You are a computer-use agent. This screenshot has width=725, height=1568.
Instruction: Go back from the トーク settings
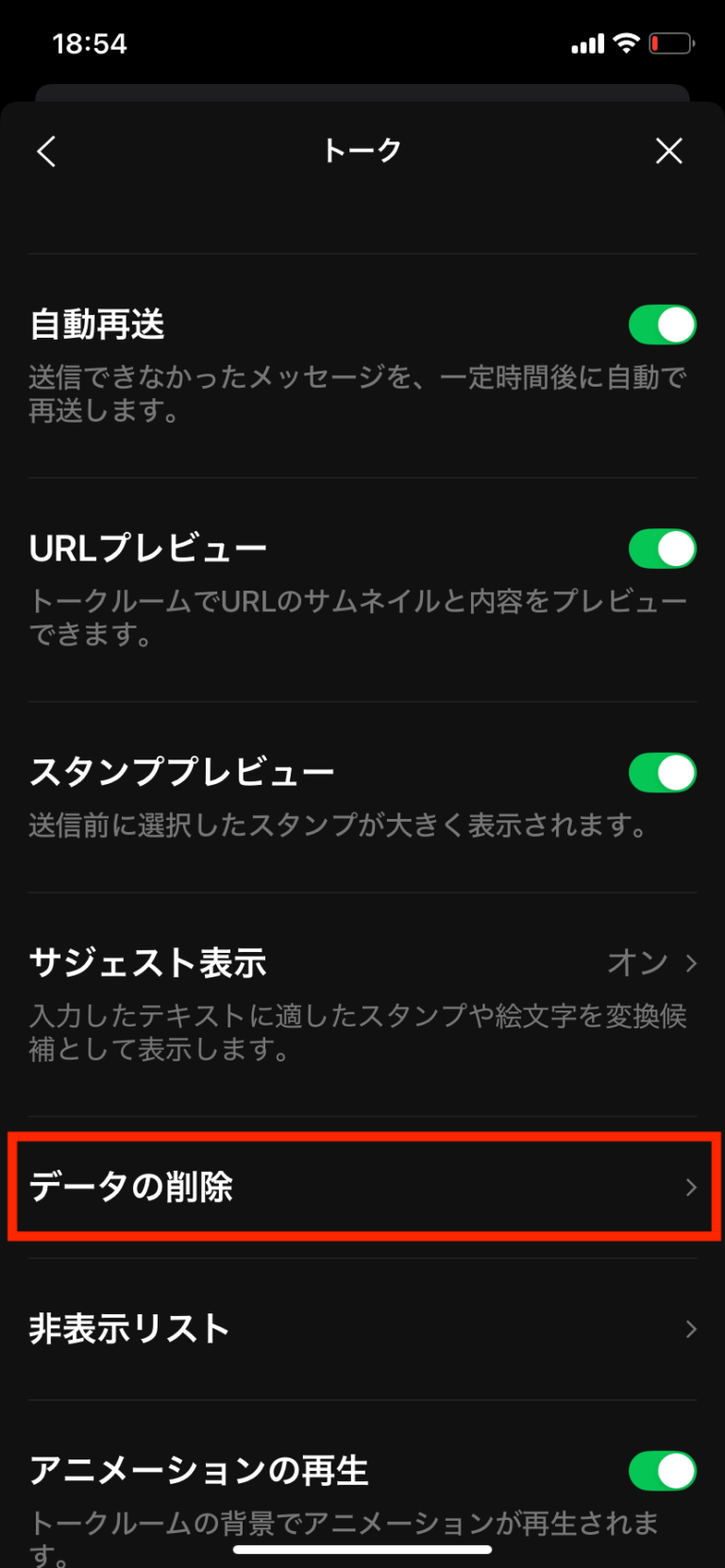pyautogui.click(x=46, y=151)
